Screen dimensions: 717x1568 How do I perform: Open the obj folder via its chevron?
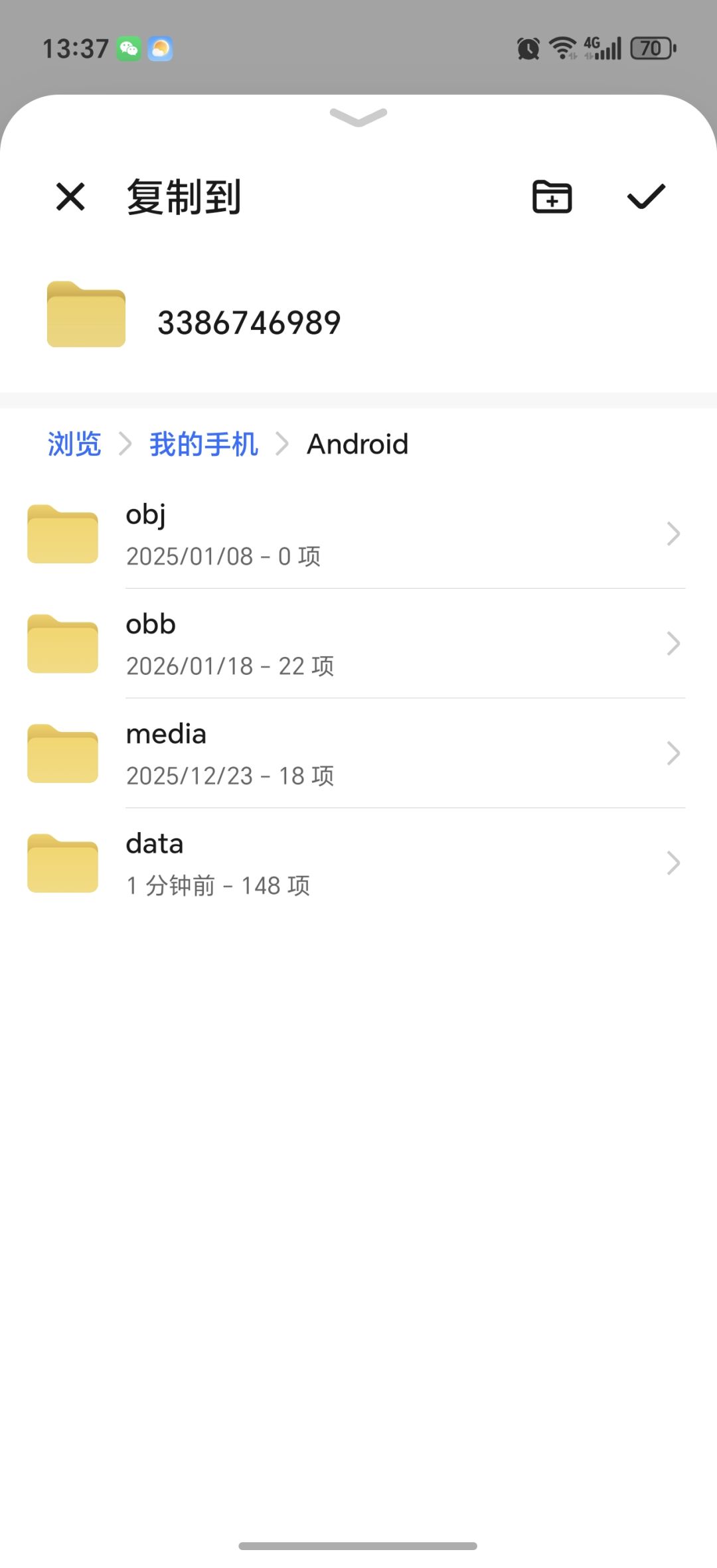click(x=673, y=533)
